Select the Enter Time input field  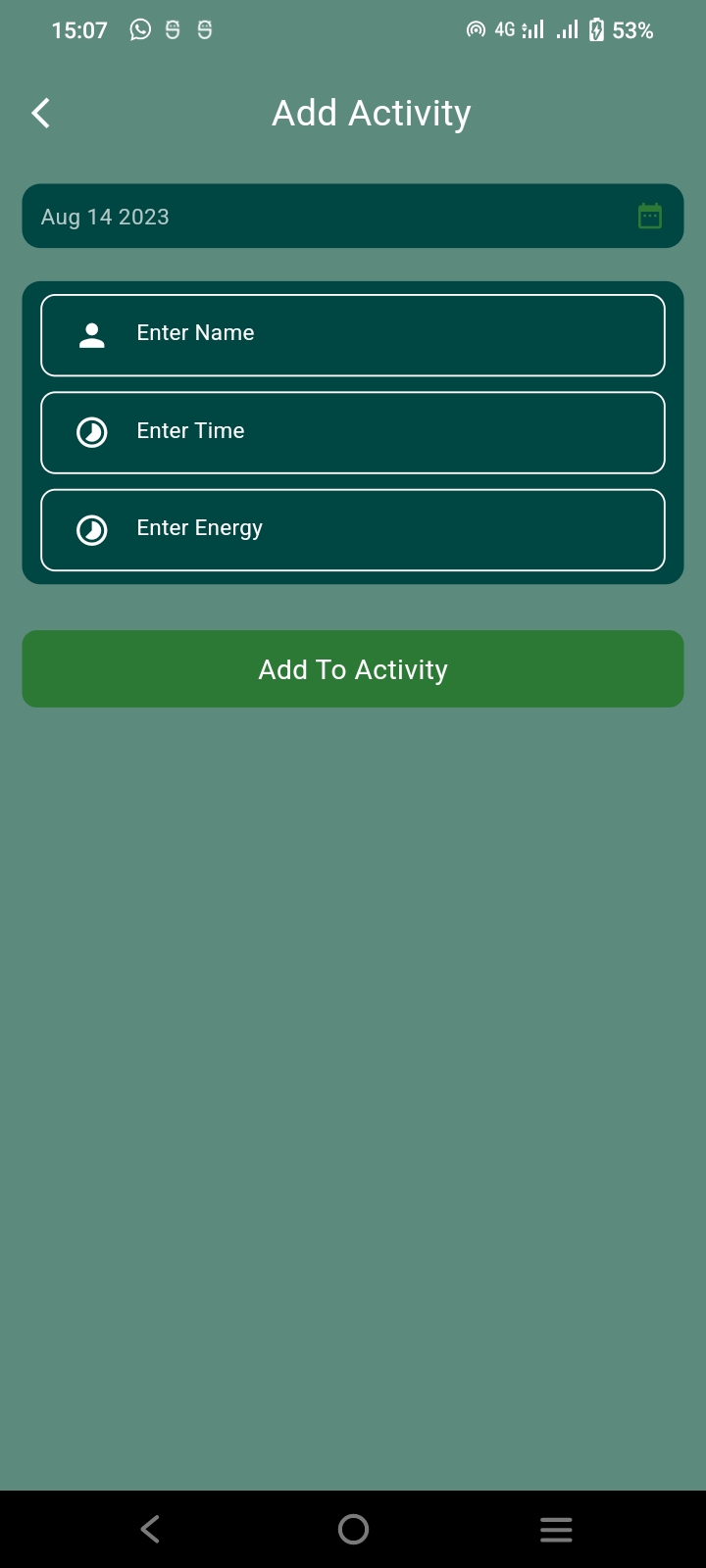click(353, 431)
